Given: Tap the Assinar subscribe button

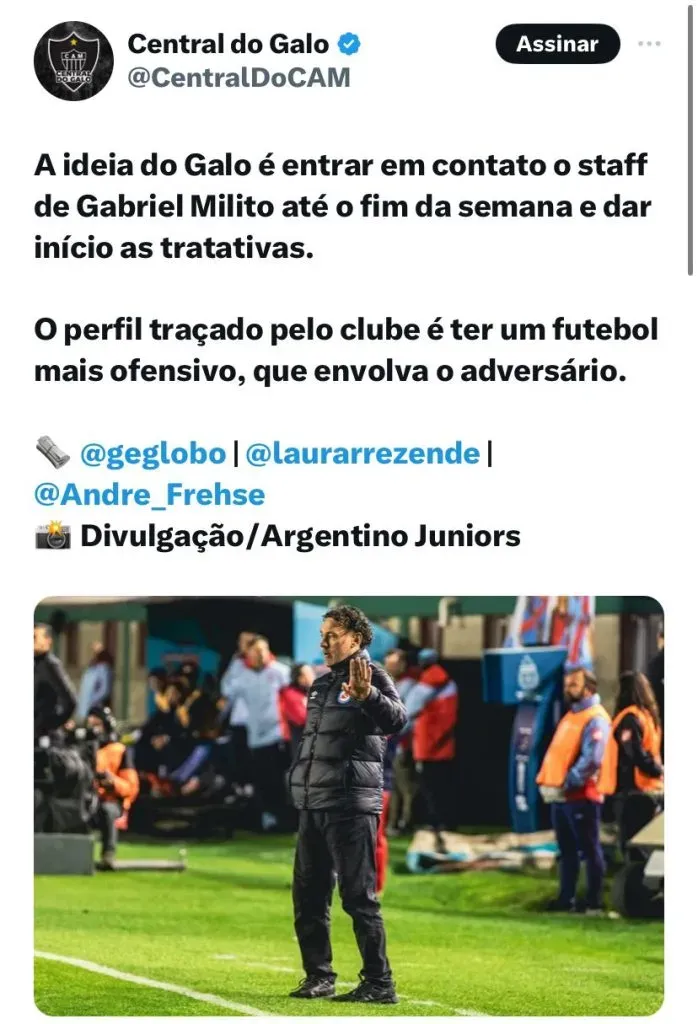Looking at the screenshot, I should 557,44.
